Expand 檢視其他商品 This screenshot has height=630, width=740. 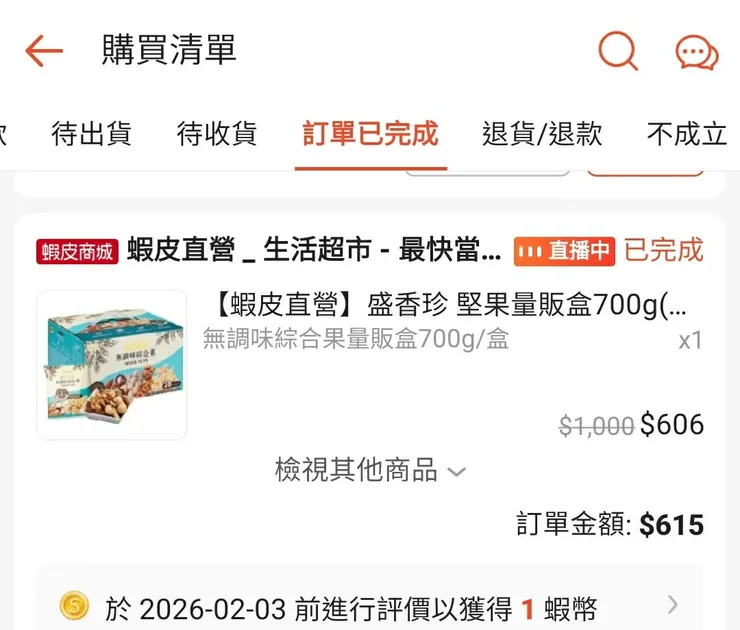coord(370,470)
